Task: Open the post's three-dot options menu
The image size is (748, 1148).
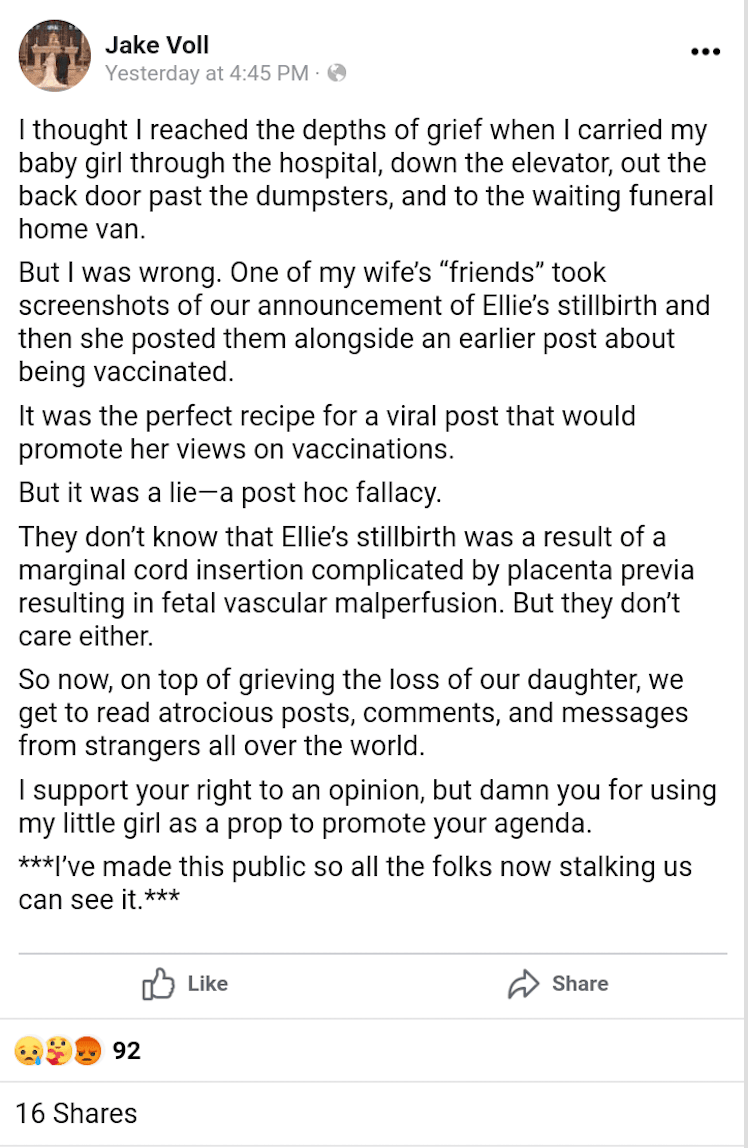Action: 705,52
